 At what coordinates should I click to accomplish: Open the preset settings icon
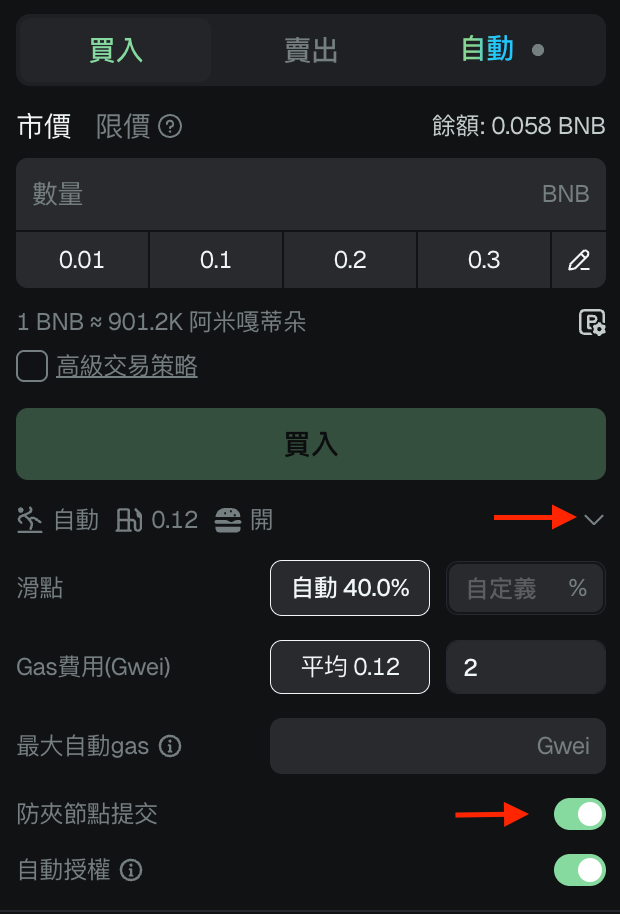592,322
